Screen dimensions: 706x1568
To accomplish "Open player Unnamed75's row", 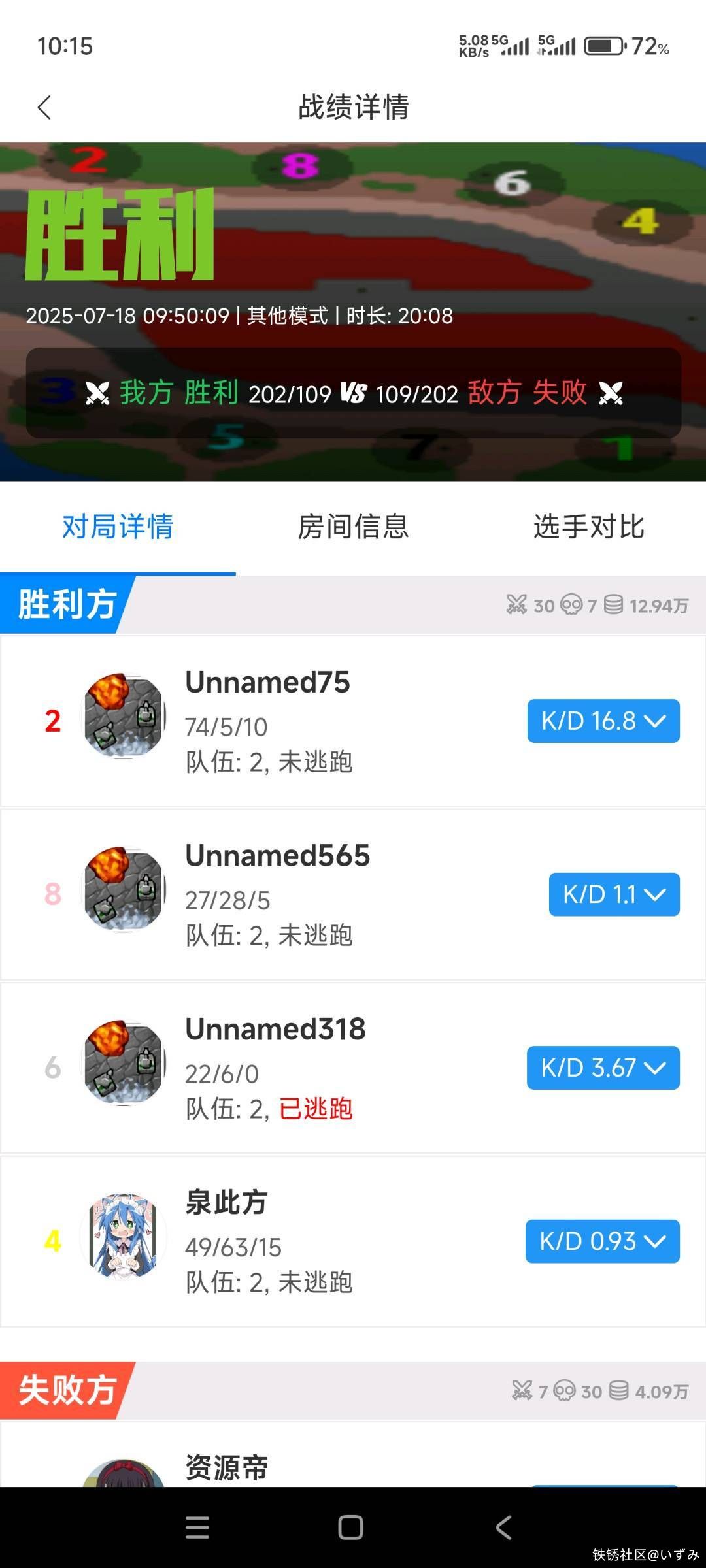I will coord(268,721).
